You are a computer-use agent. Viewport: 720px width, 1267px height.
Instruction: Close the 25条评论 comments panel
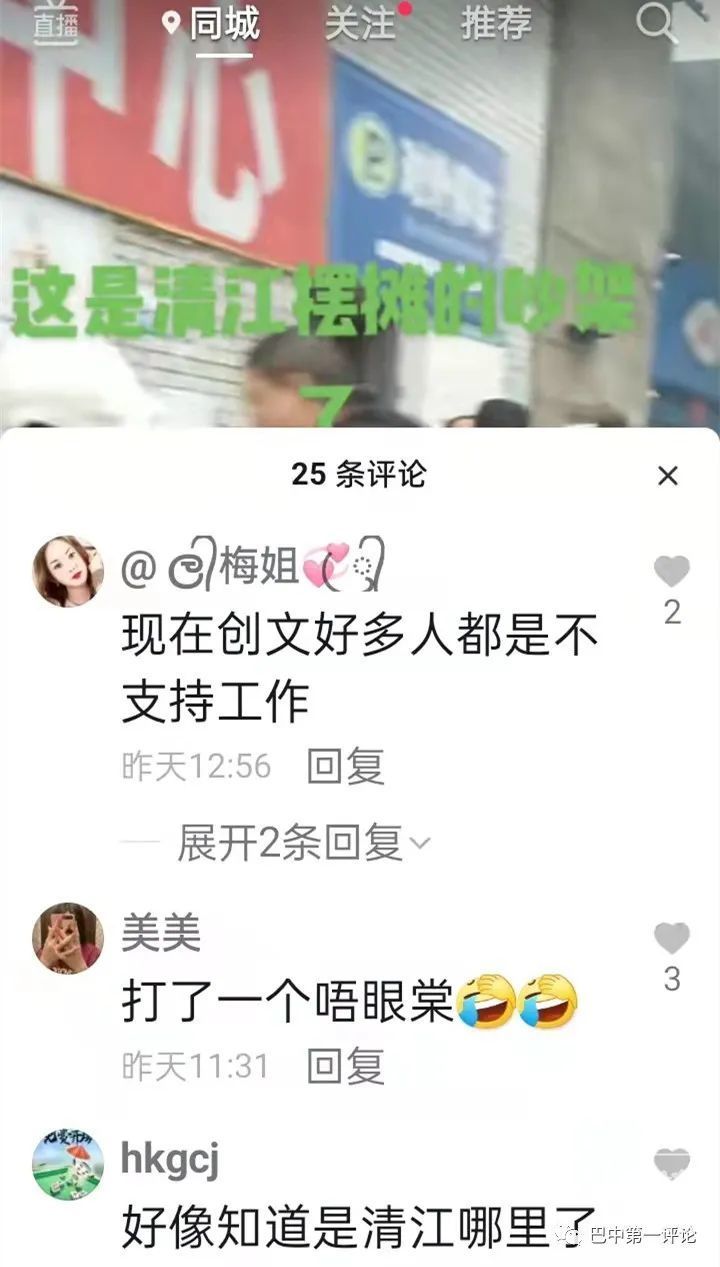pos(668,476)
